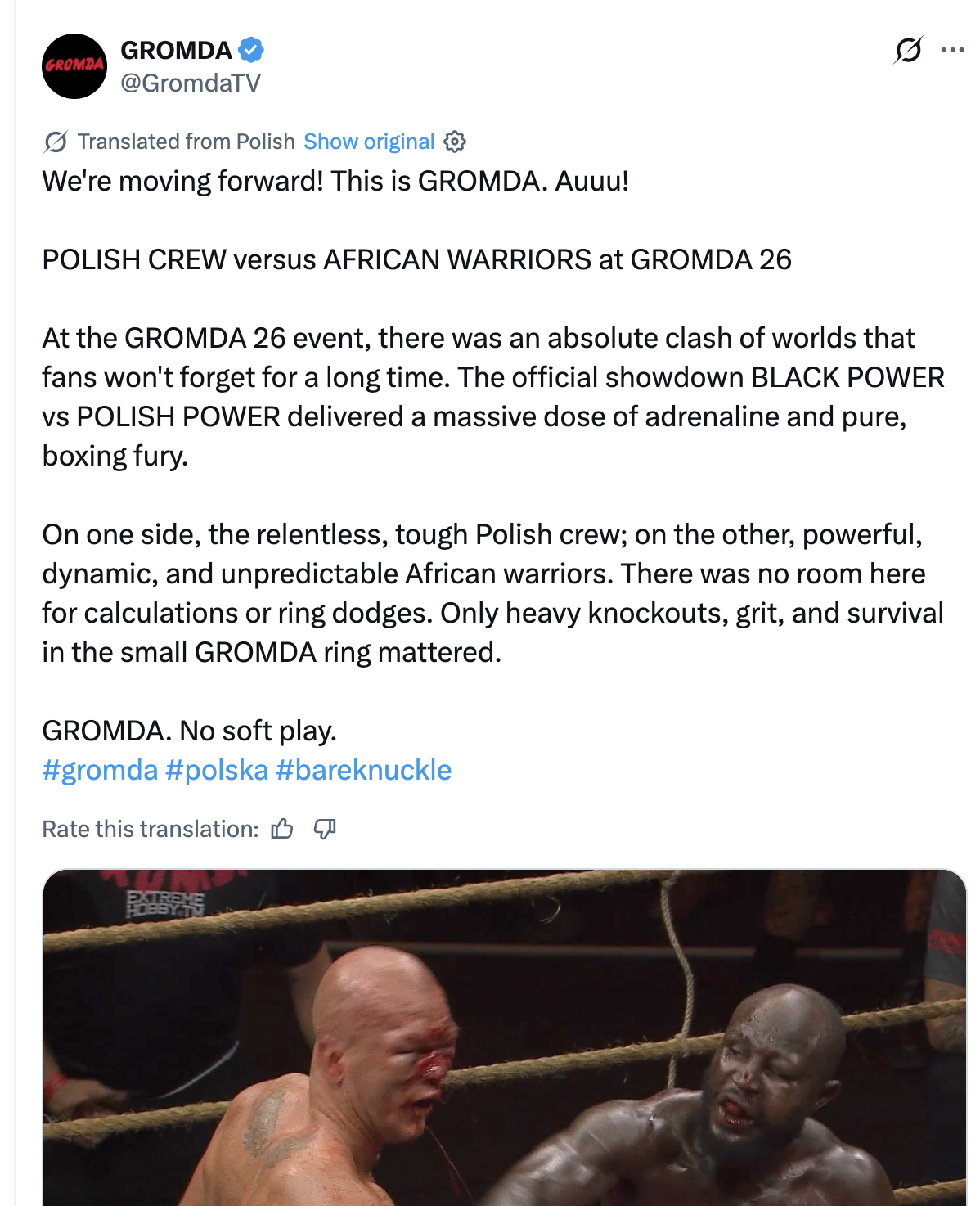Screen dimensions: 980x1206
Task: Open the GROMDA profile avatar
Action: coord(74,66)
